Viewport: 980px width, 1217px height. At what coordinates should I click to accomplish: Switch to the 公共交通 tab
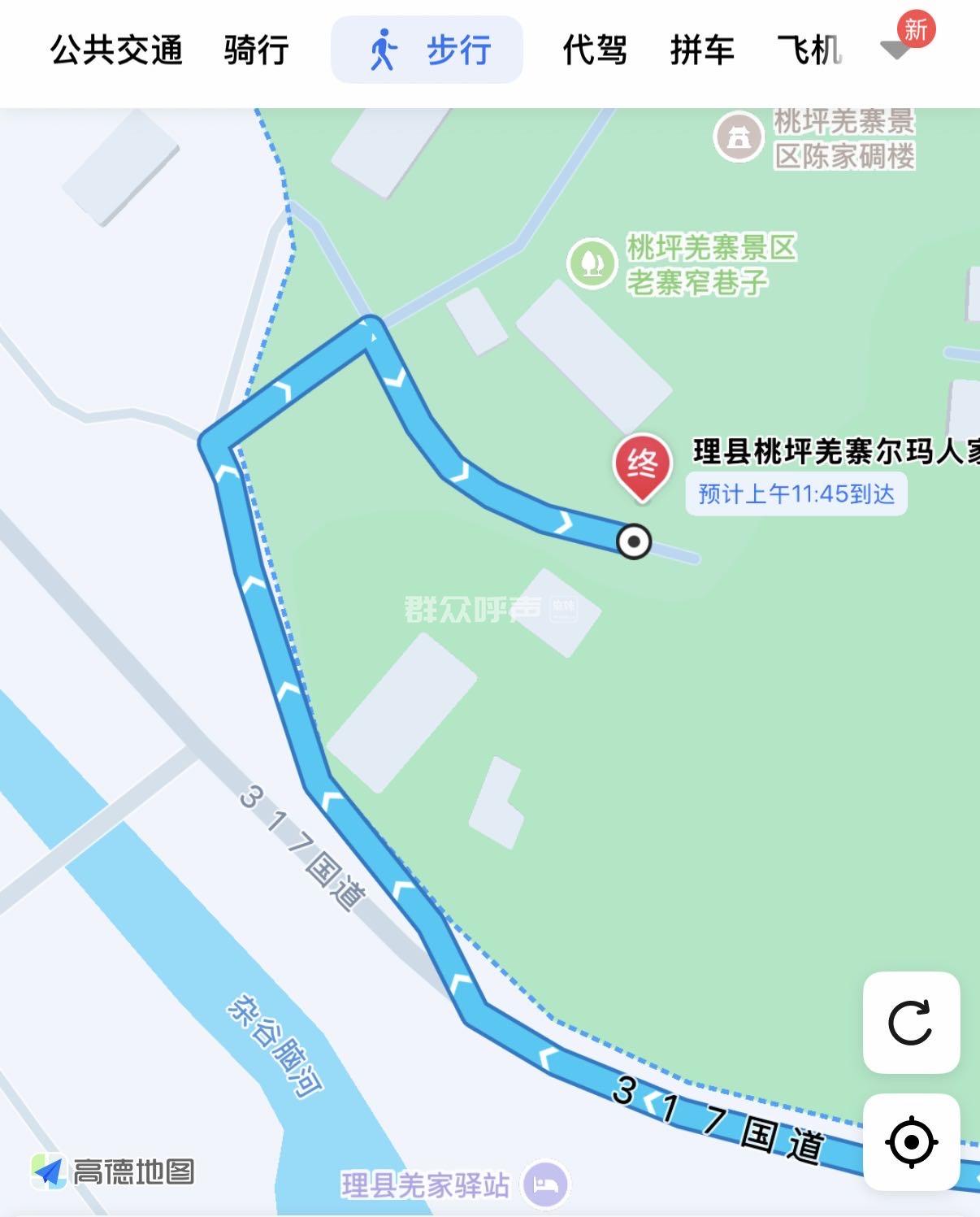(116, 50)
